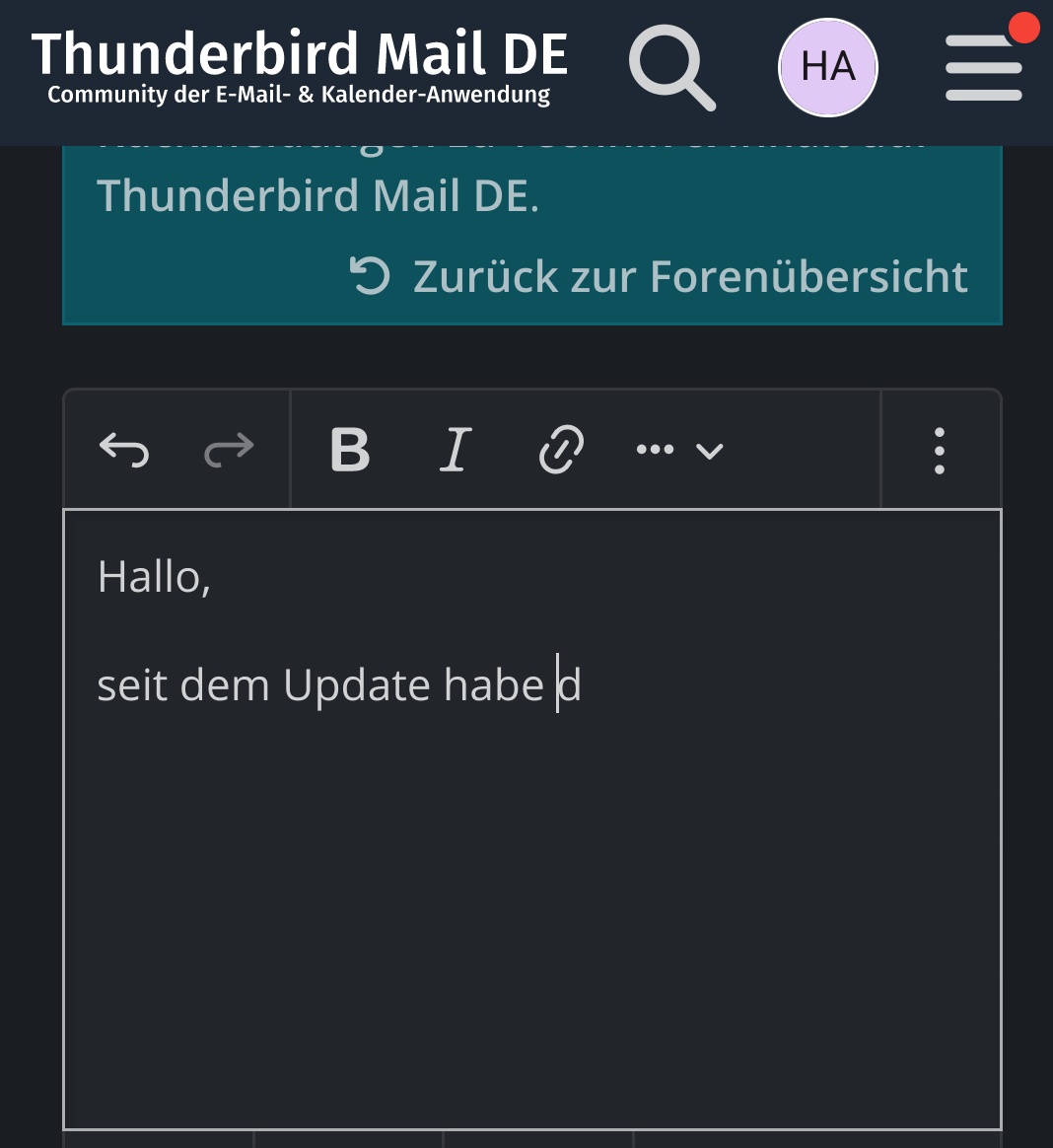Open the forum search
1053x1148 pixels.
(671, 67)
